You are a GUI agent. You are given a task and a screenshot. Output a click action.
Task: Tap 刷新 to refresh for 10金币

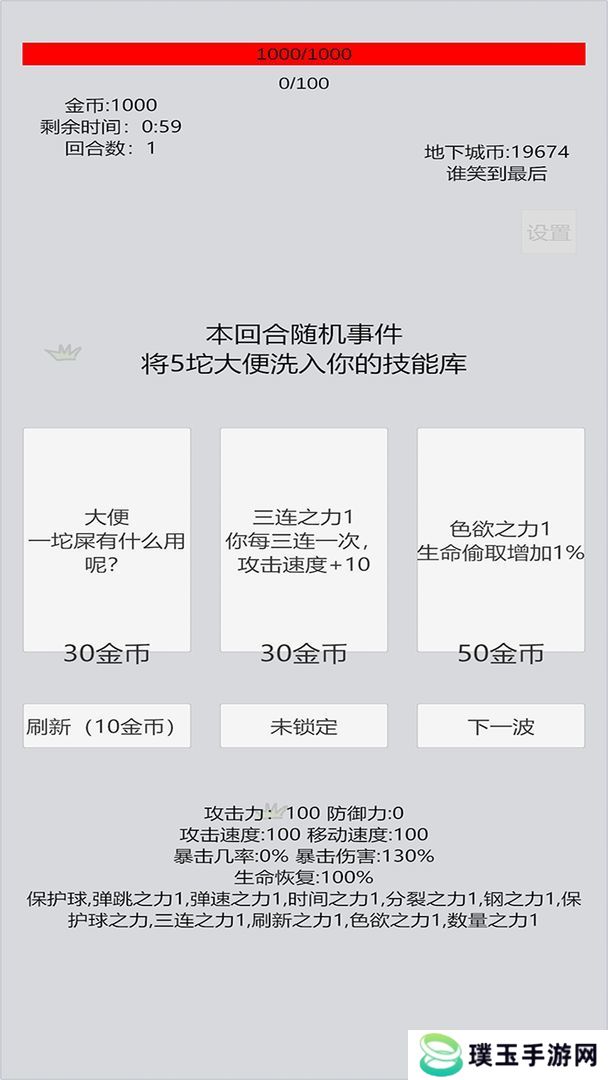click(107, 726)
